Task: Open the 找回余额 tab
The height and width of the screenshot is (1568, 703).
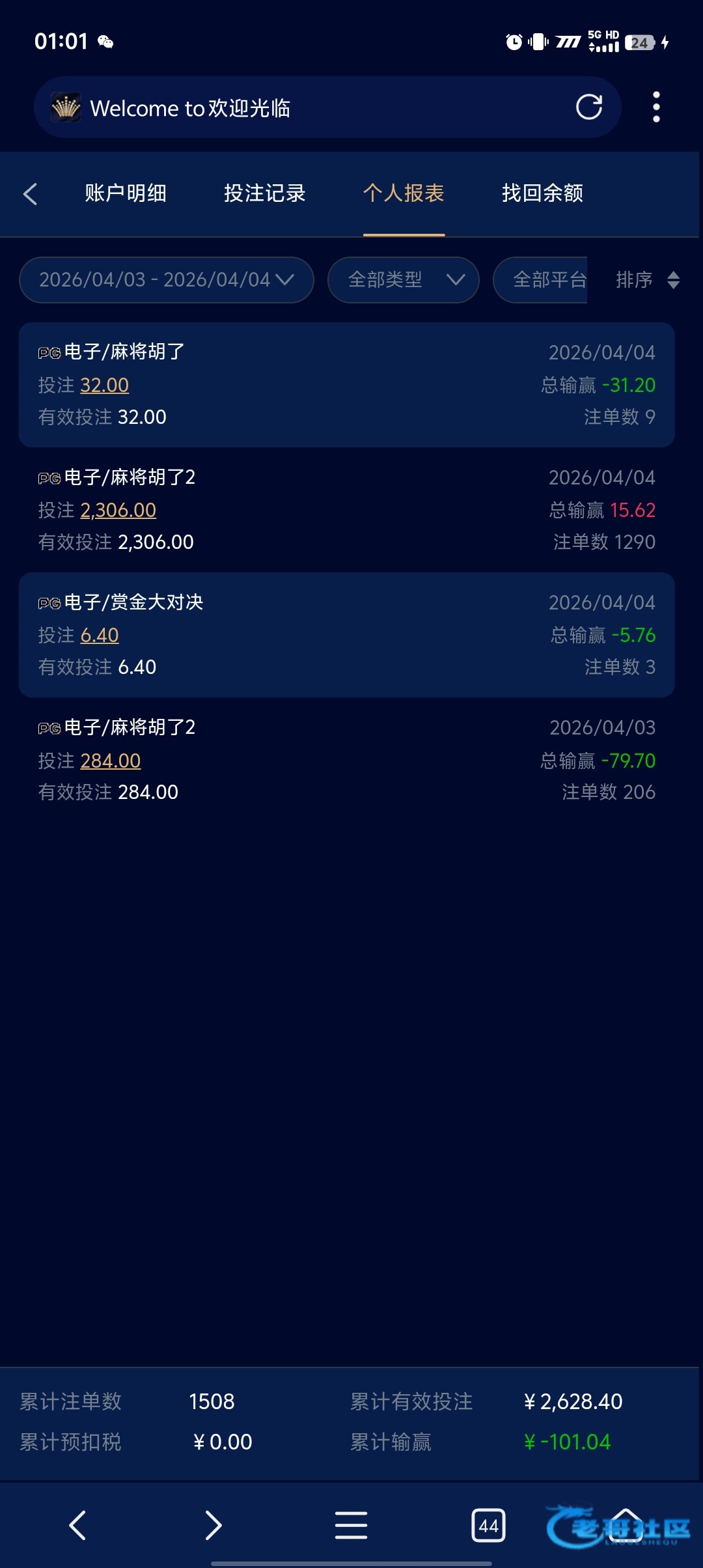Action: click(x=542, y=193)
